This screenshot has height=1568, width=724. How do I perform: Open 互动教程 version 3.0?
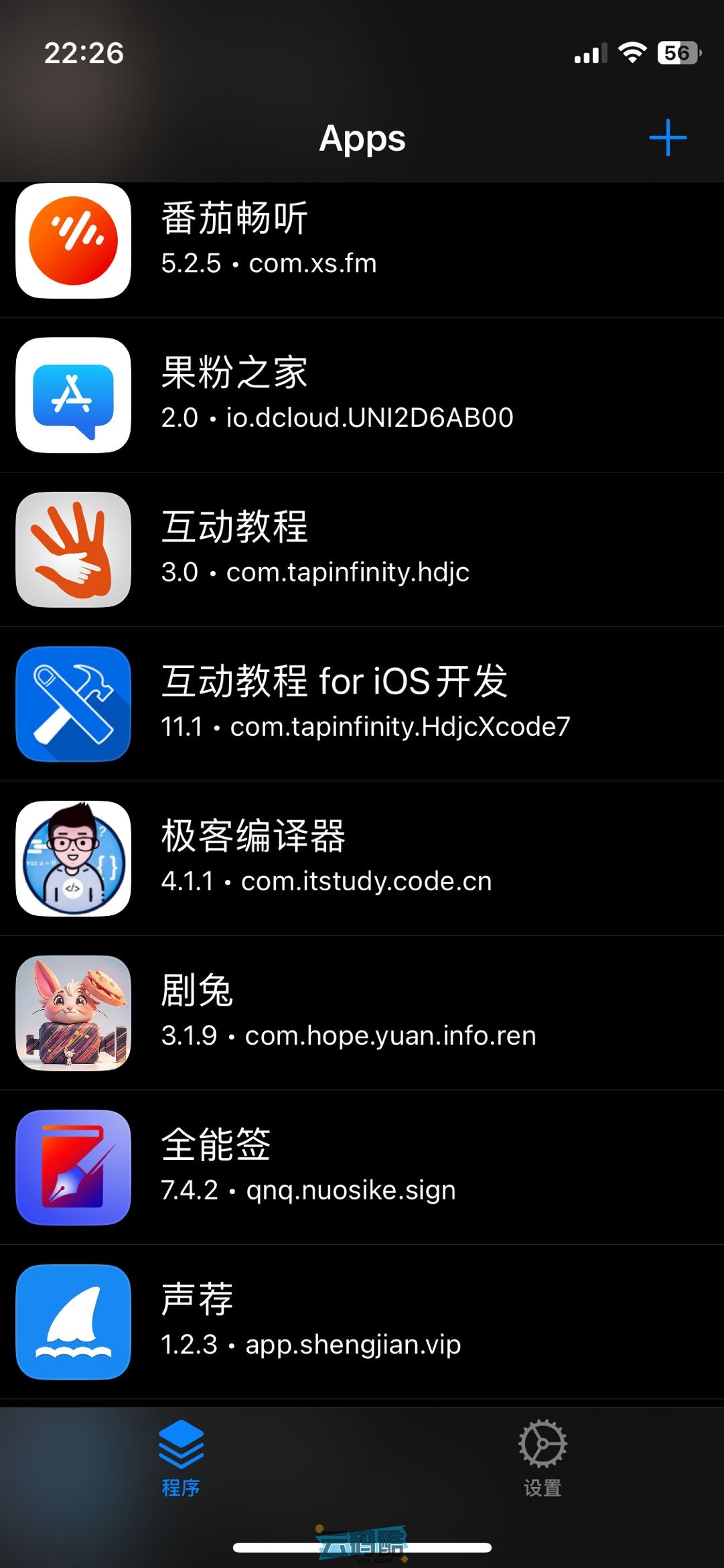tap(362, 549)
